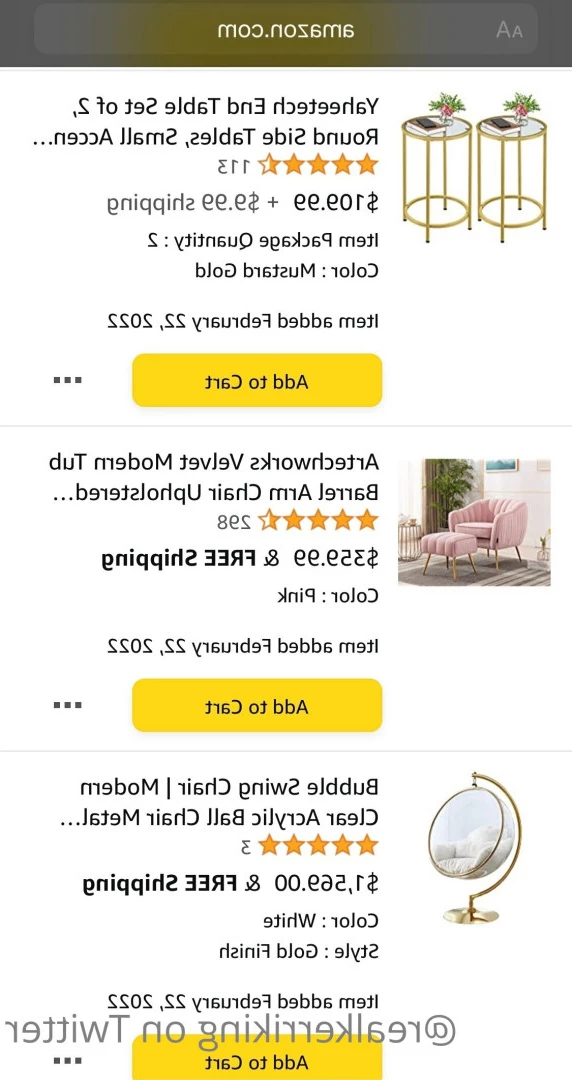Add Yaheetech End Table Set to cart
This screenshot has width=572, height=1080.
(257, 380)
